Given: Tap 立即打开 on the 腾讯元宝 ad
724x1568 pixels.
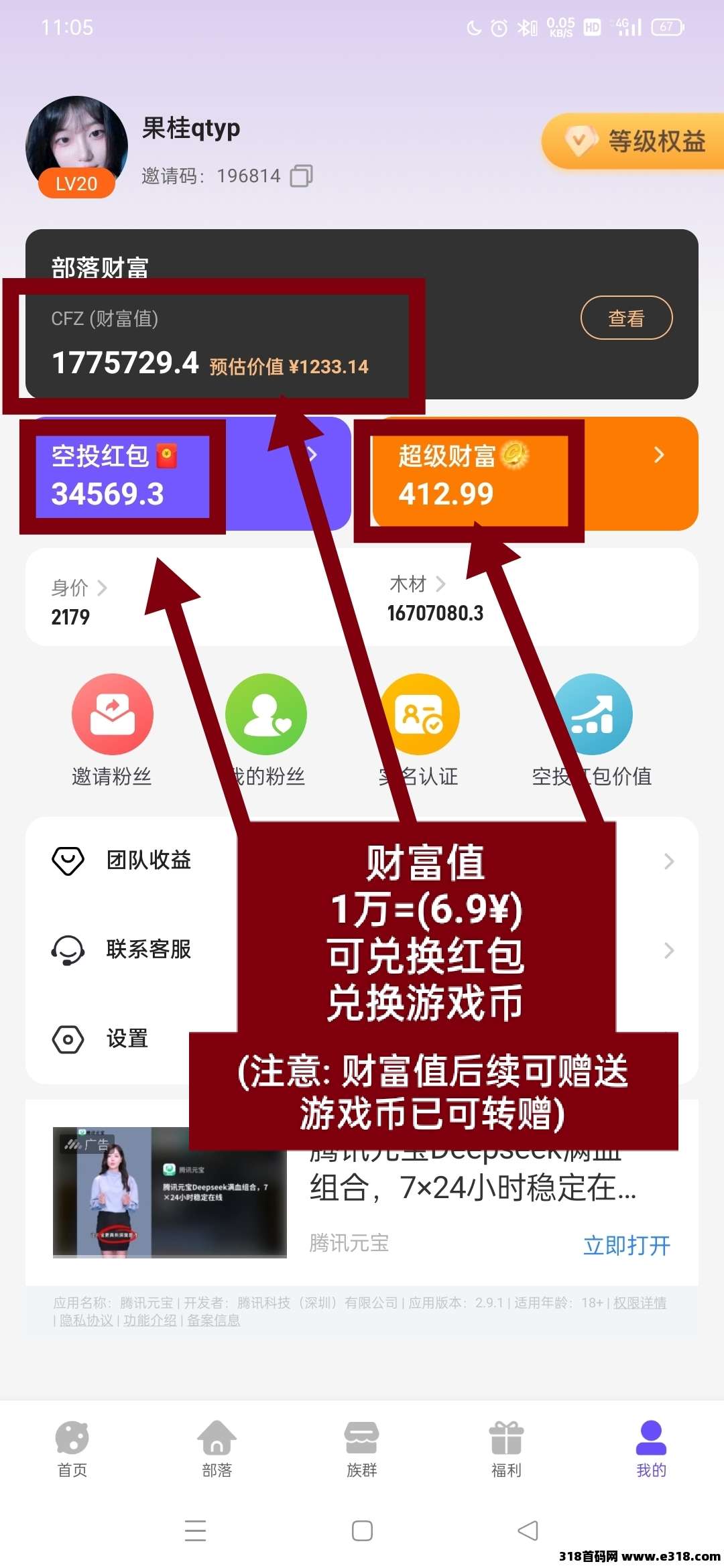Looking at the screenshot, I should (x=627, y=1245).
